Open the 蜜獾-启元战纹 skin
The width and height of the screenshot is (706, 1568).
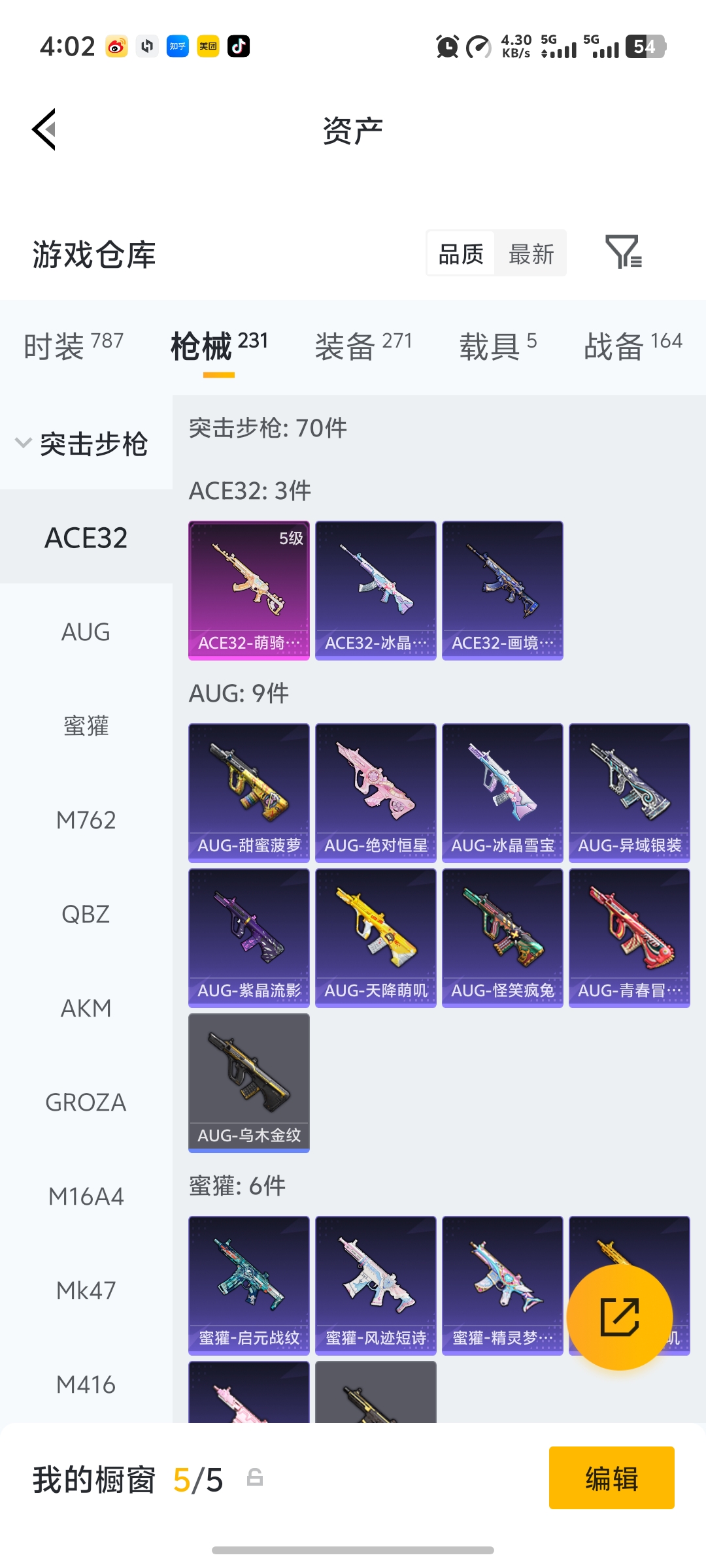[249, 1285]
